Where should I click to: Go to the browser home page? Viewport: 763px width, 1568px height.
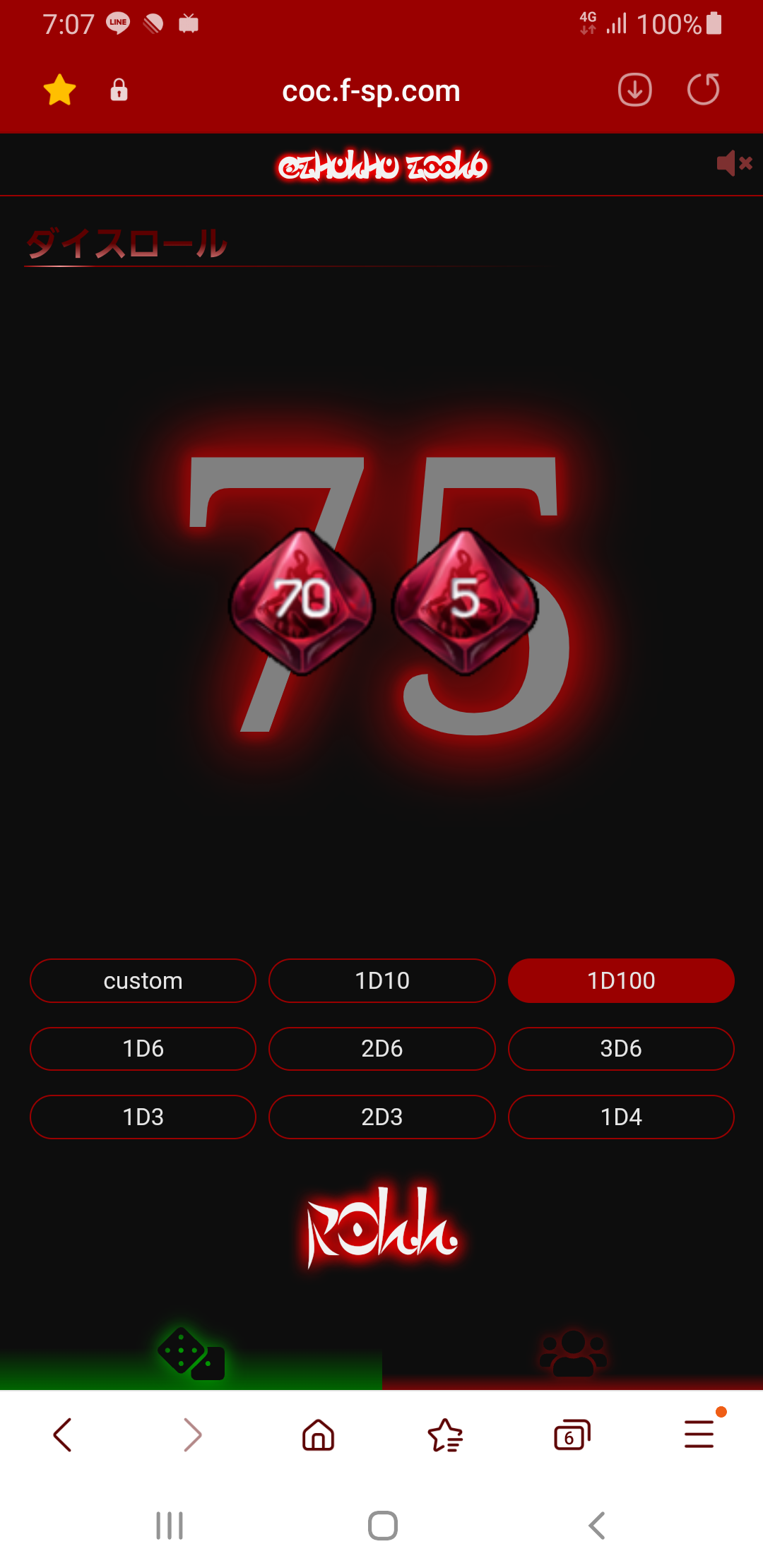click(x=318, y=1435)
